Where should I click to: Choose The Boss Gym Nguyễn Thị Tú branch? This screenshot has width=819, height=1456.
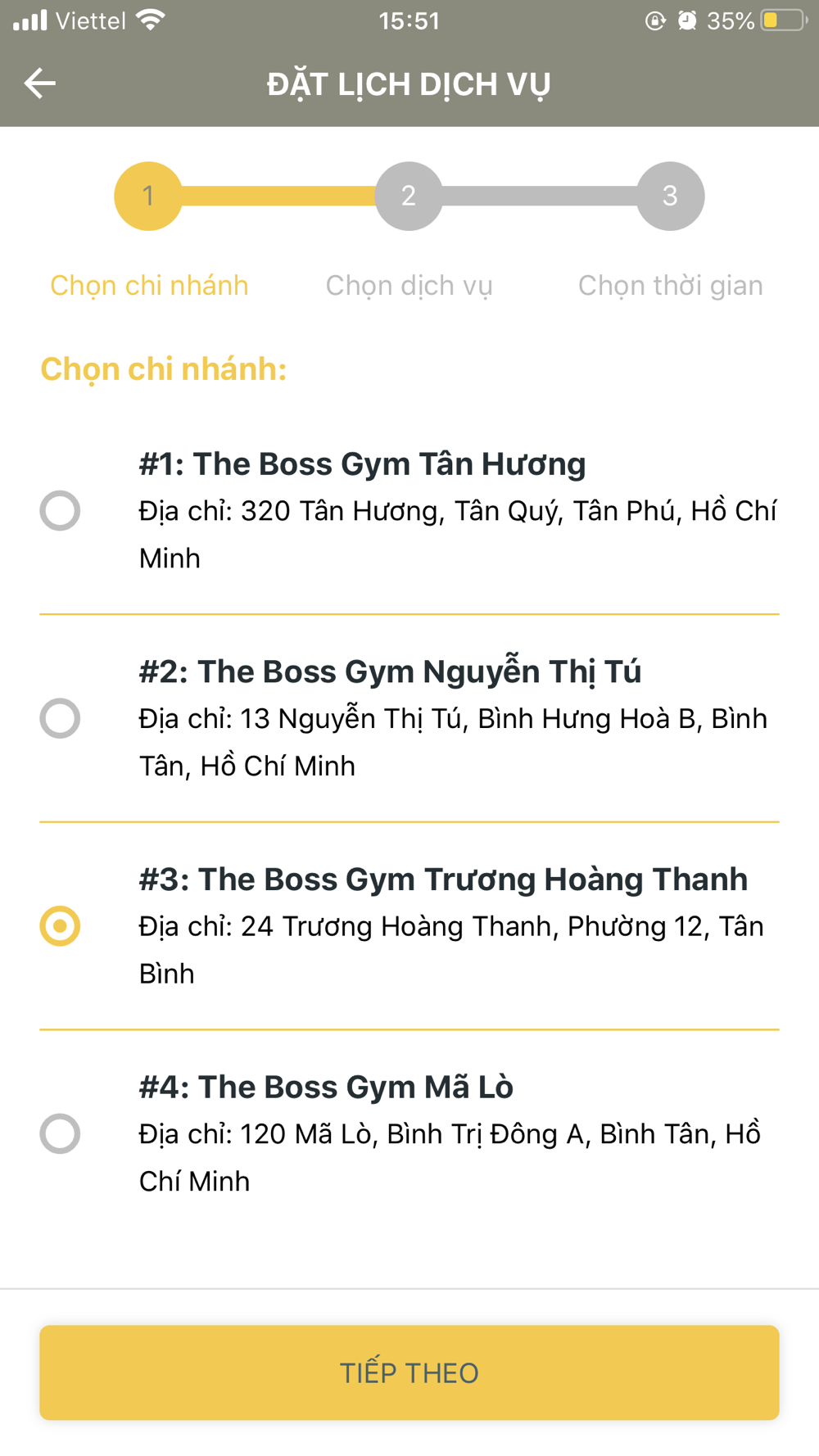tap(60, 718)
